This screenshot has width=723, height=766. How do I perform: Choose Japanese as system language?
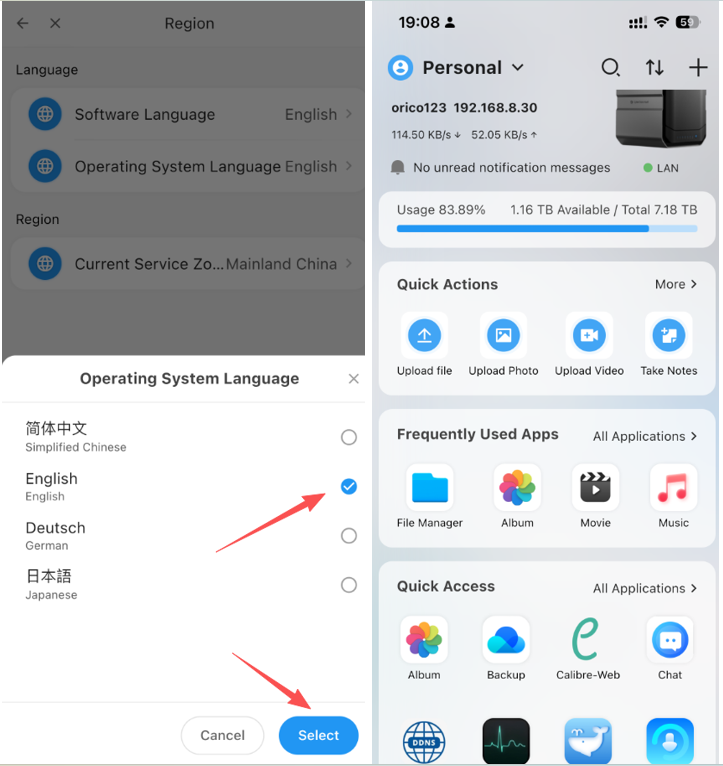tap(183, 585)
